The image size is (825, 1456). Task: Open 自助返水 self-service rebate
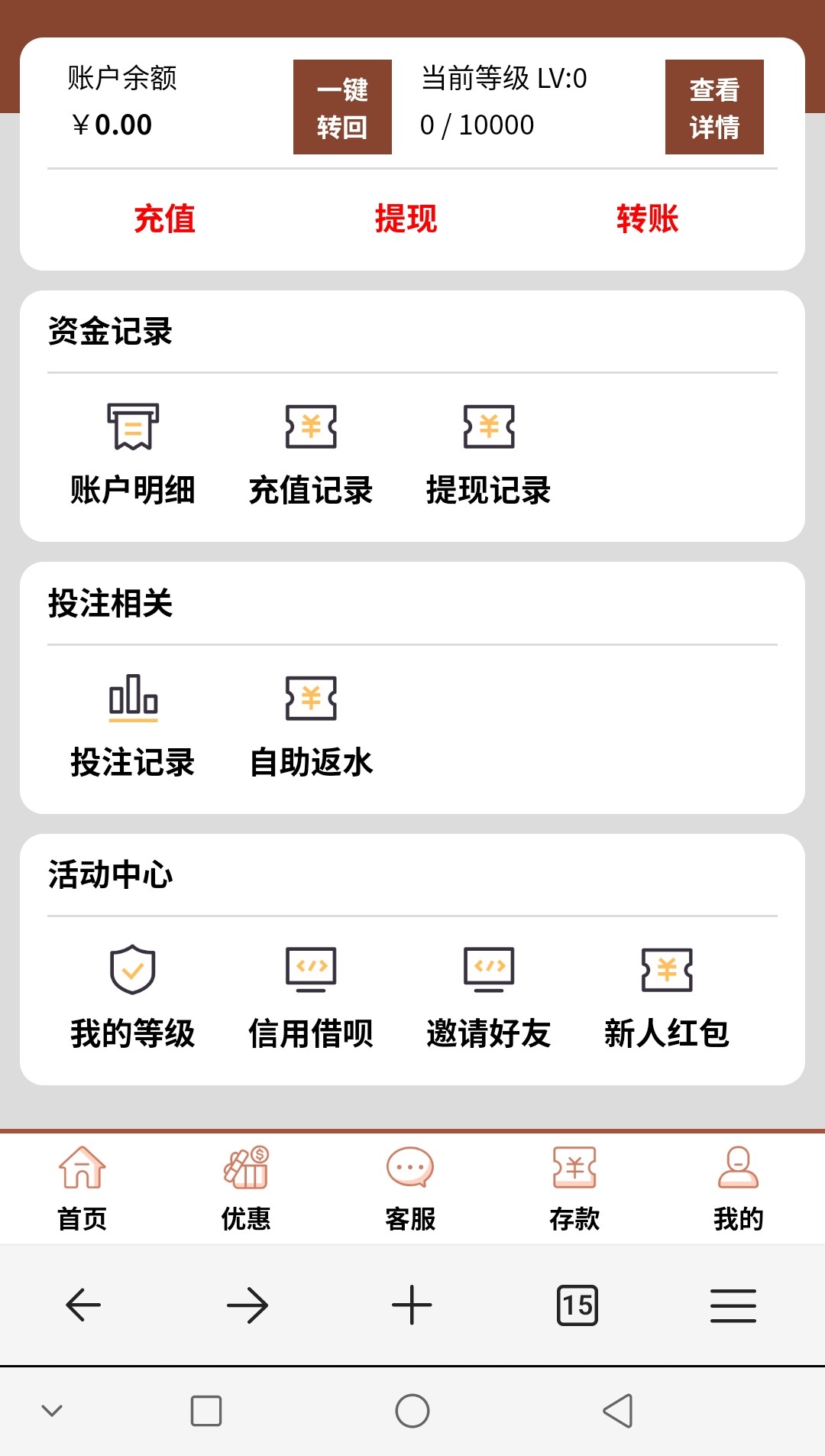click(311, 727)
